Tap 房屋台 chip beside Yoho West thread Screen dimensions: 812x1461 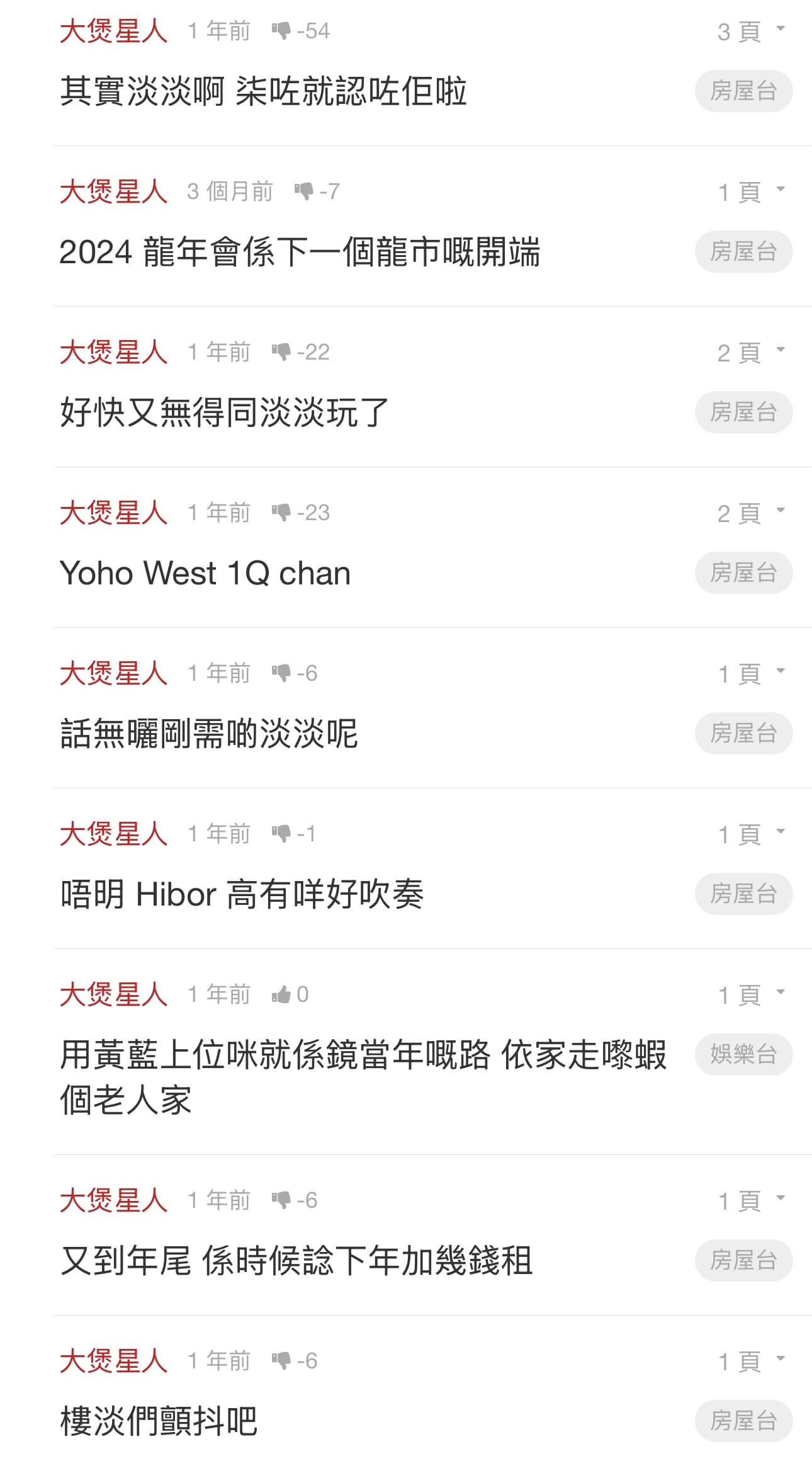(743, 573)
